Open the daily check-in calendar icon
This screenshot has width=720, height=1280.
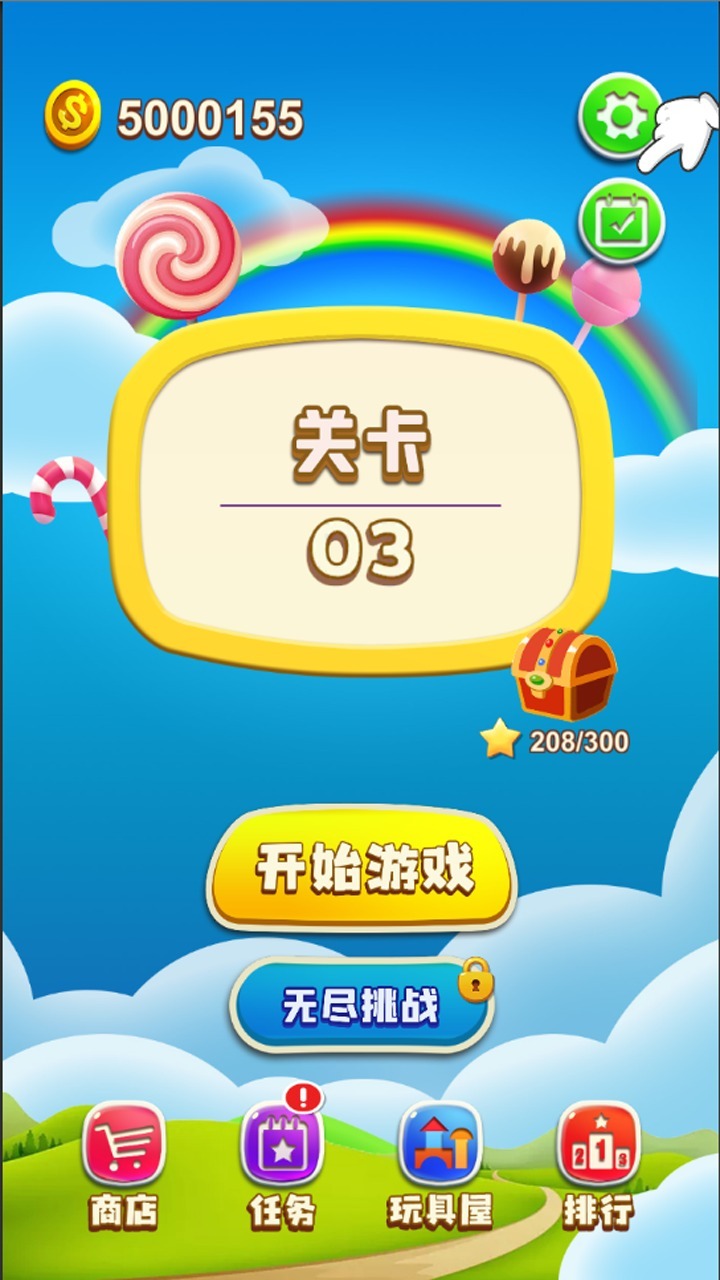622,218
